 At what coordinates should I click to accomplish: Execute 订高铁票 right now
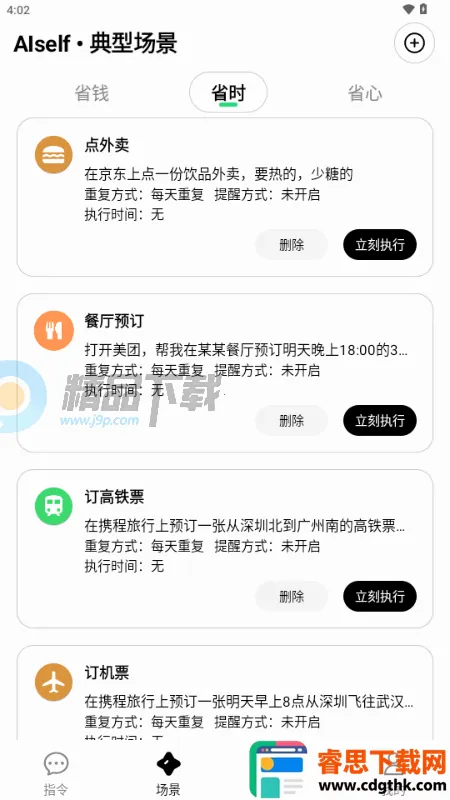pos(380,596)
